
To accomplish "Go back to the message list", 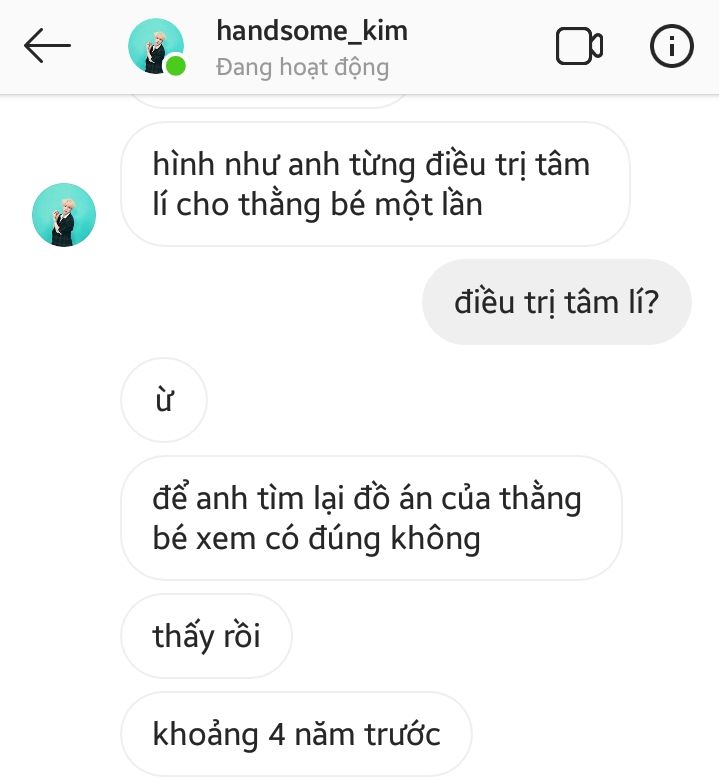I will [47, 46].
